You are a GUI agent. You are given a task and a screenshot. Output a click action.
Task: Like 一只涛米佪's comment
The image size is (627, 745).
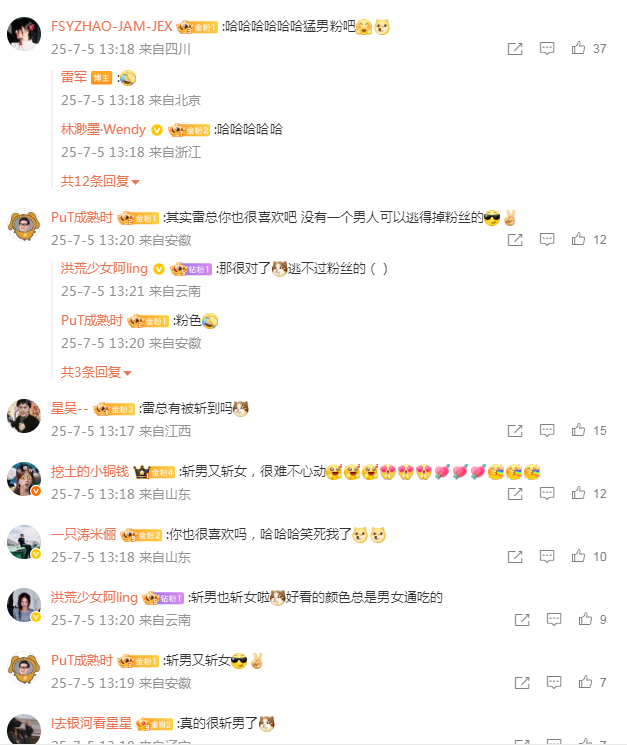click(x=578, y=557)
